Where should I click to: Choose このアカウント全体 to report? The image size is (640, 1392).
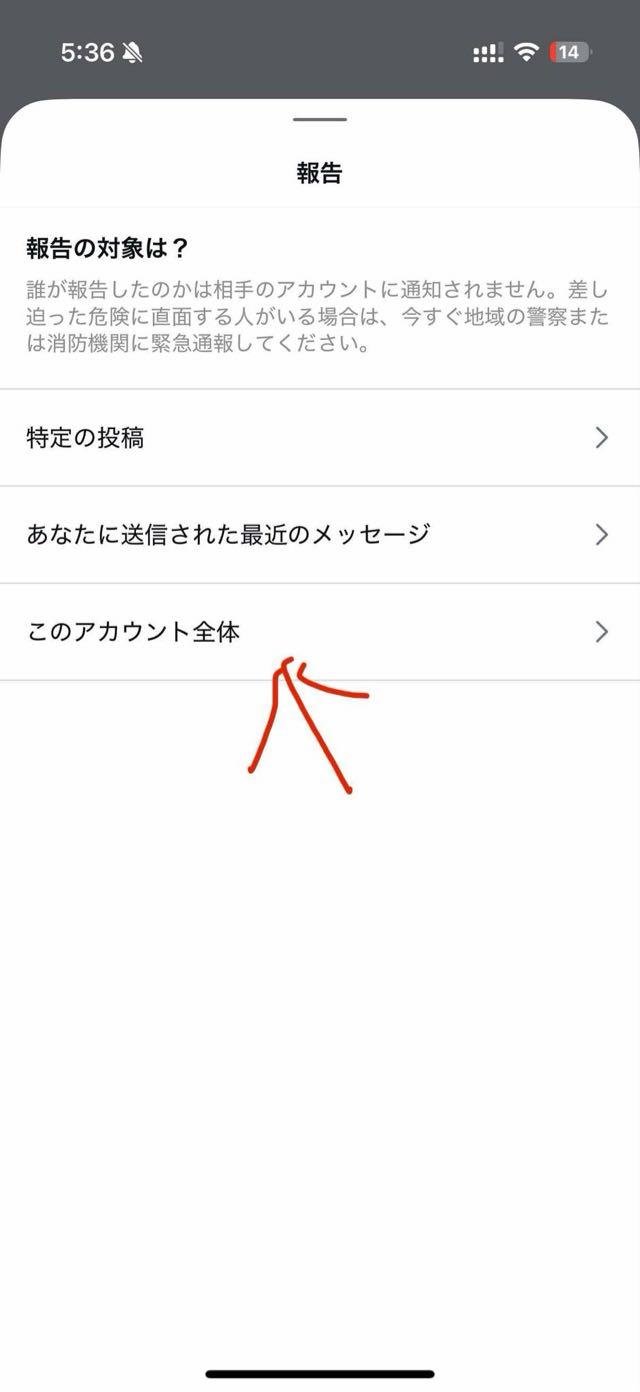click(x=320, y=632)
